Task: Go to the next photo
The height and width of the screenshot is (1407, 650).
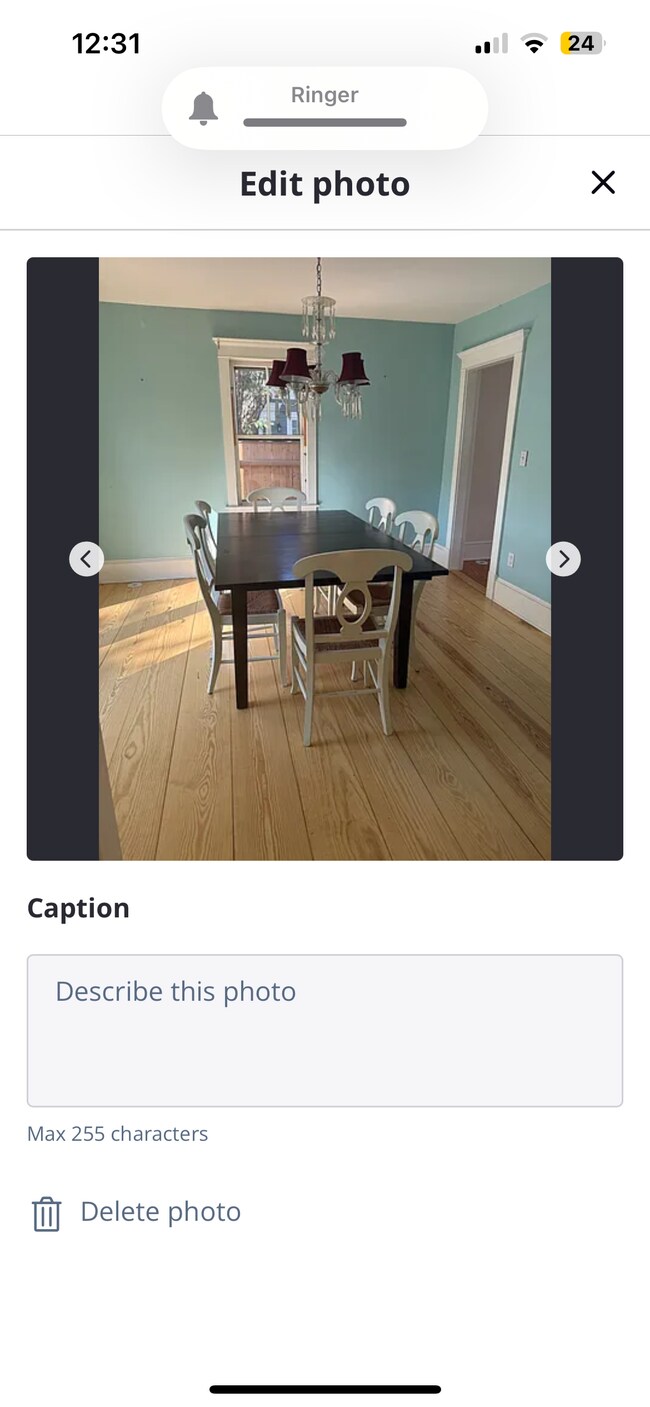Action: coord(563,559)
